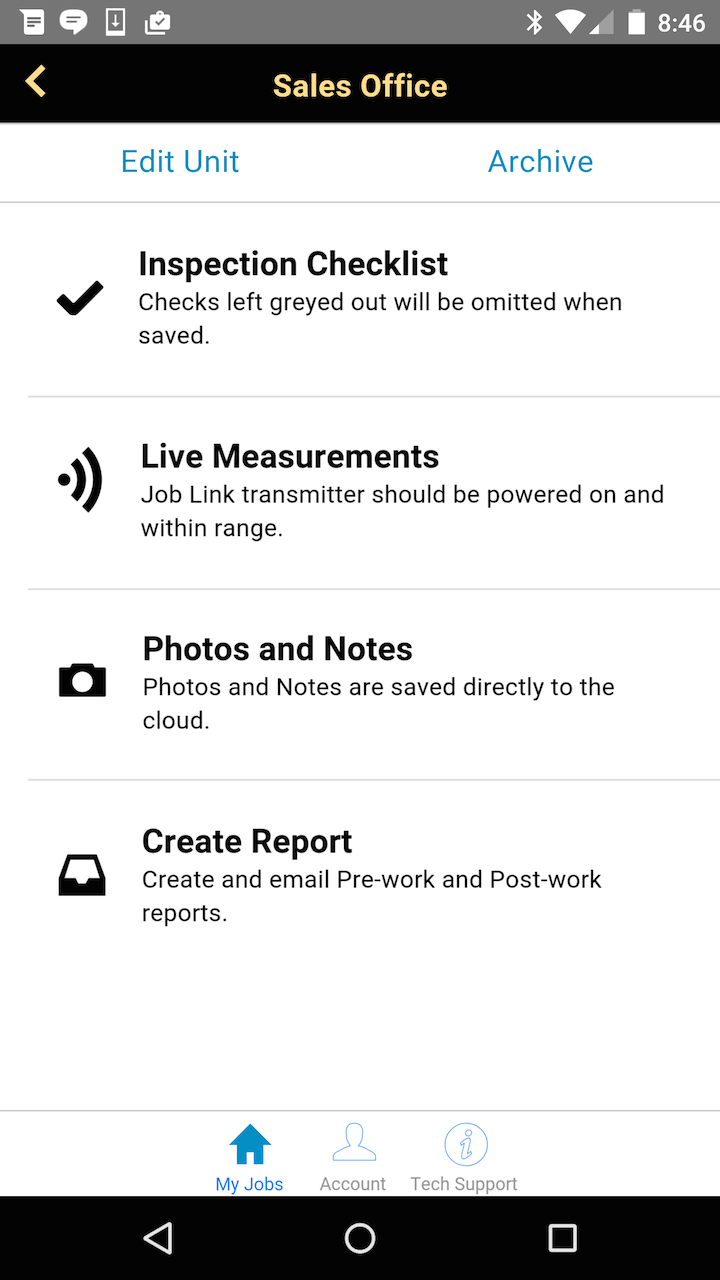Screen dimensions: 720x1280
Task: Tap the Create Report row
Action: tap(360, 873)
